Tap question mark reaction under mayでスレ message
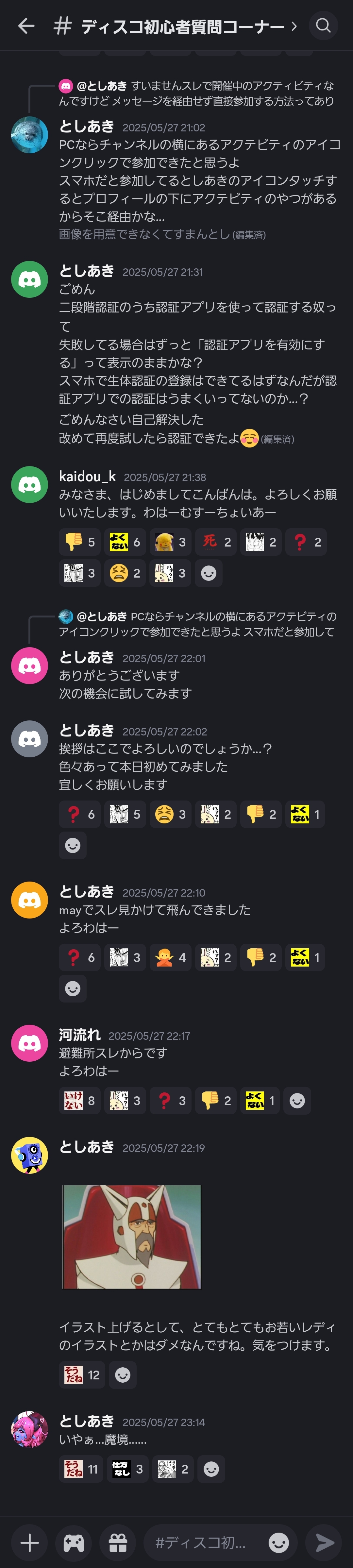The image size is (353, 1568). (80, 957)
